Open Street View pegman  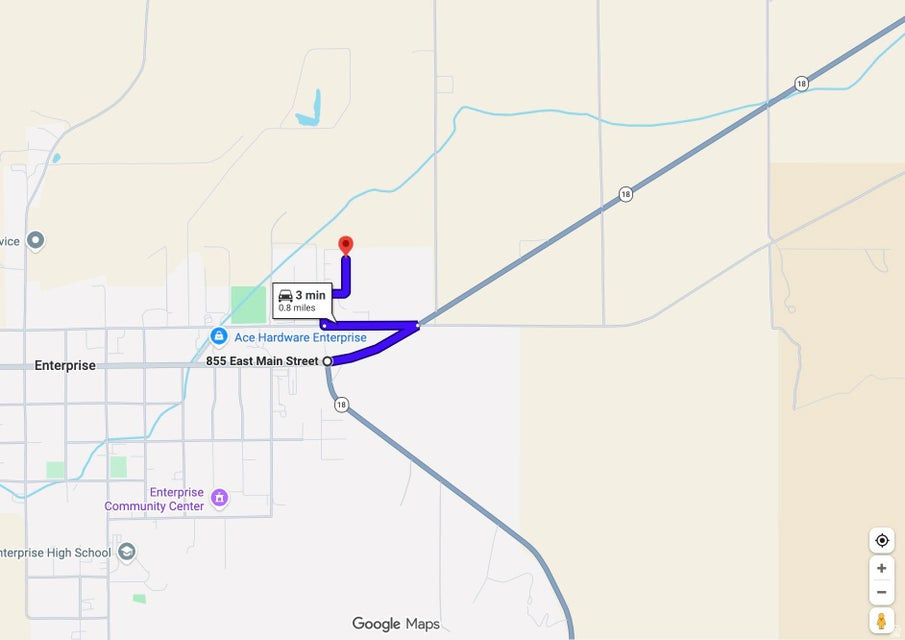point(881,621)
